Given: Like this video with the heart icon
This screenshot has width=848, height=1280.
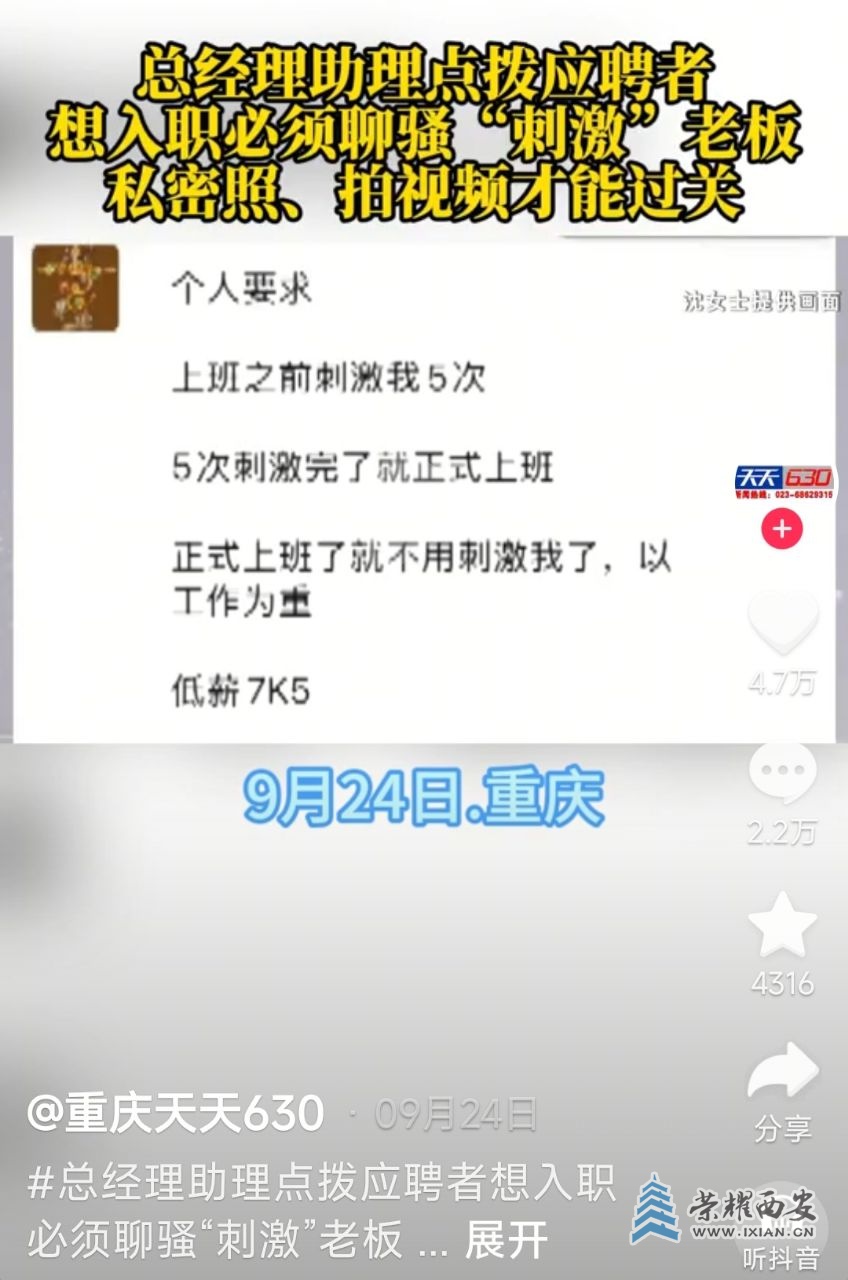Looking at the screenshot, I should [782, 624].
